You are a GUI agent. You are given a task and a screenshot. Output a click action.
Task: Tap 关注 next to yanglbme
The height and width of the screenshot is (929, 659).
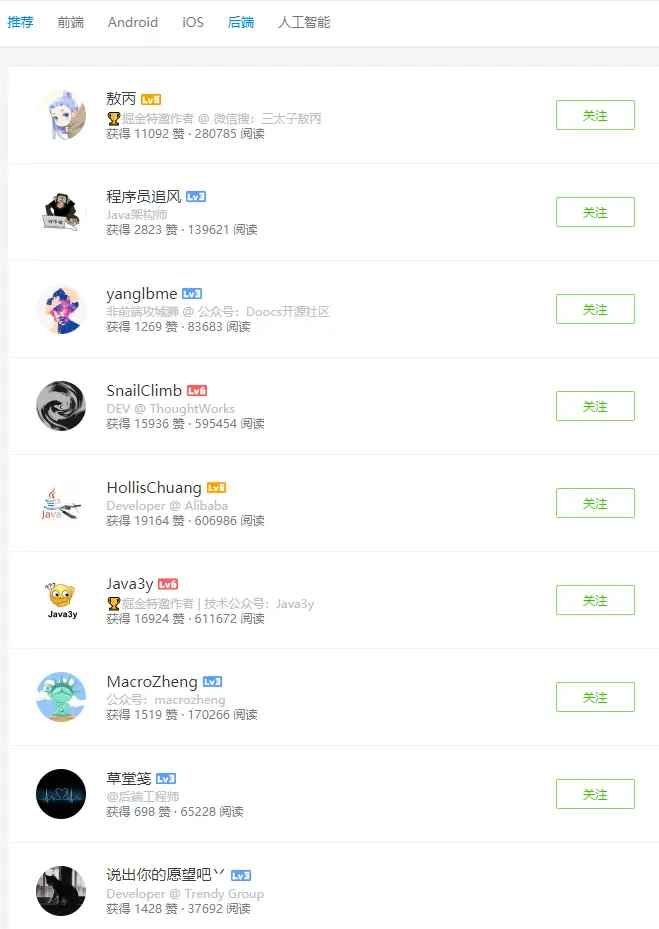click(595, 310)
